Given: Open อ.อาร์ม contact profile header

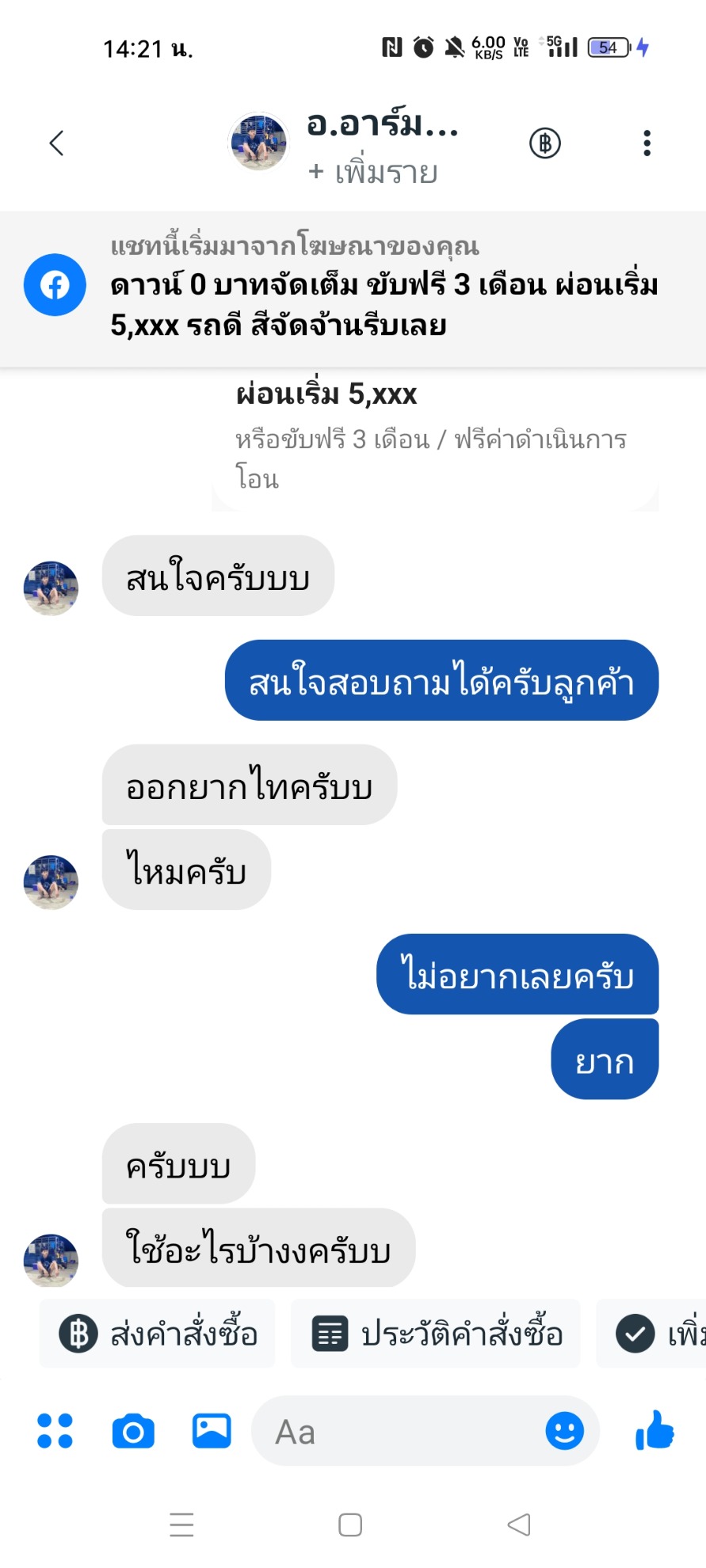Looking at the screenshot, I should 382,125.
